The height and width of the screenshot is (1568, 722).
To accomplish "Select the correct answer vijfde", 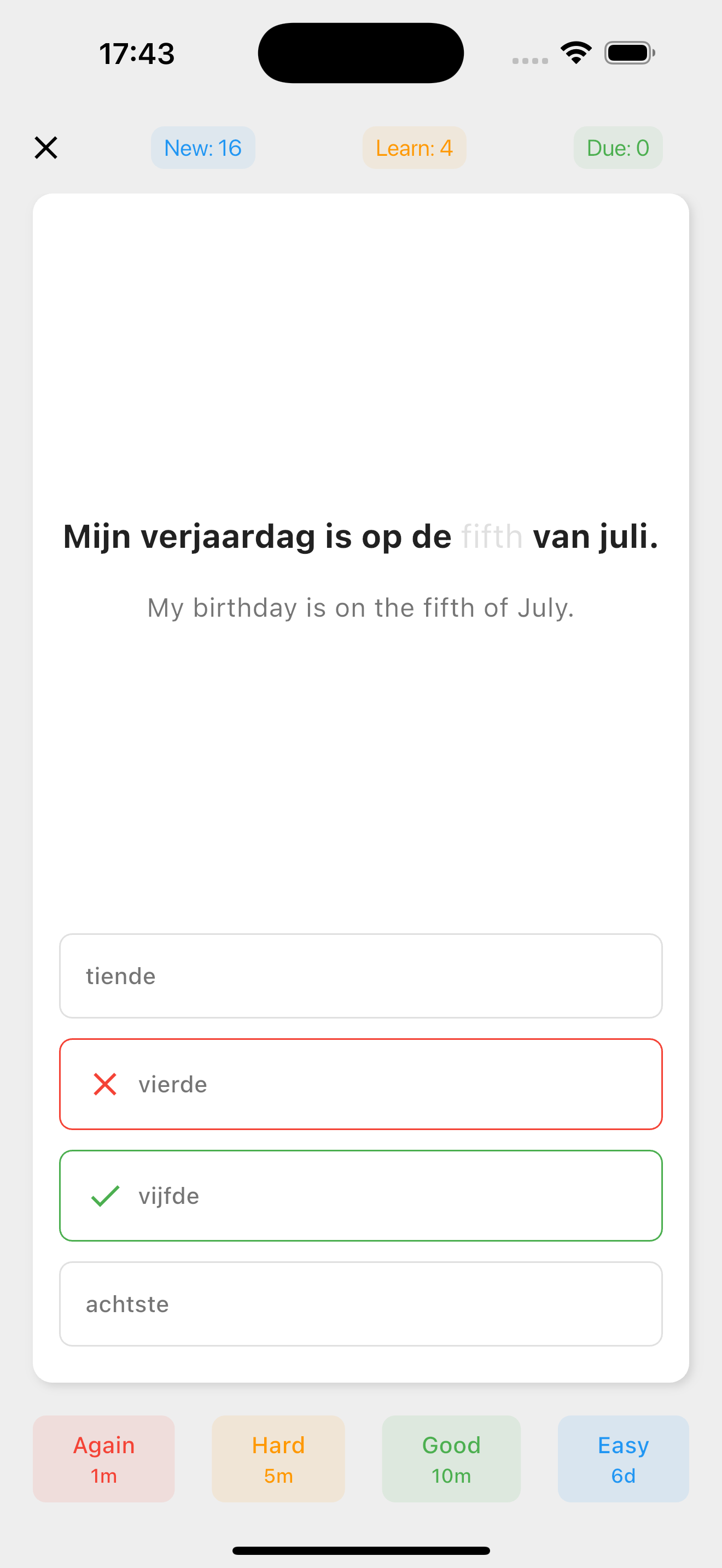I will 360,1195.
